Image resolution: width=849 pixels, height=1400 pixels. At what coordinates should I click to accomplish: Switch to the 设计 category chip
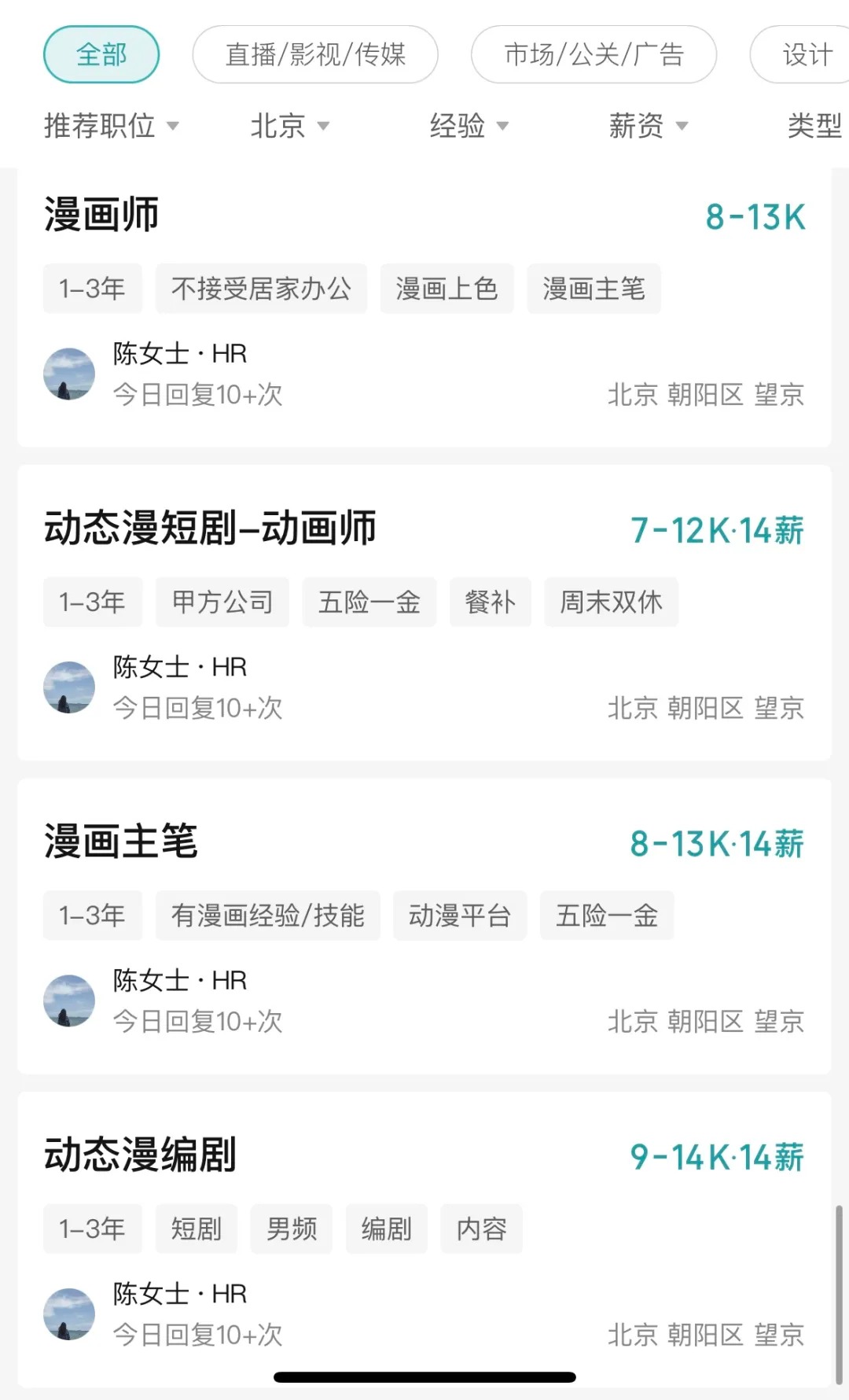[807, 55]
